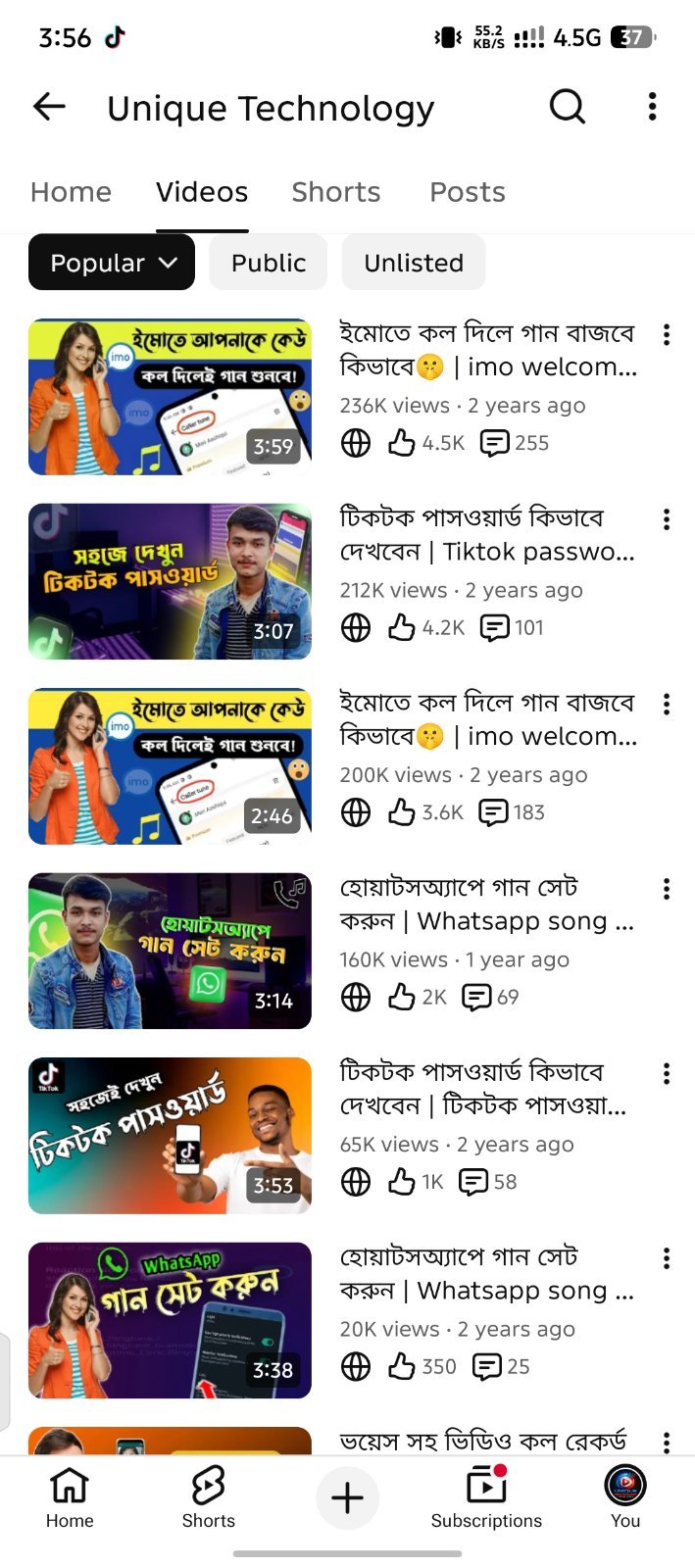Select the Public filter chip

click(x=269, y=263)
